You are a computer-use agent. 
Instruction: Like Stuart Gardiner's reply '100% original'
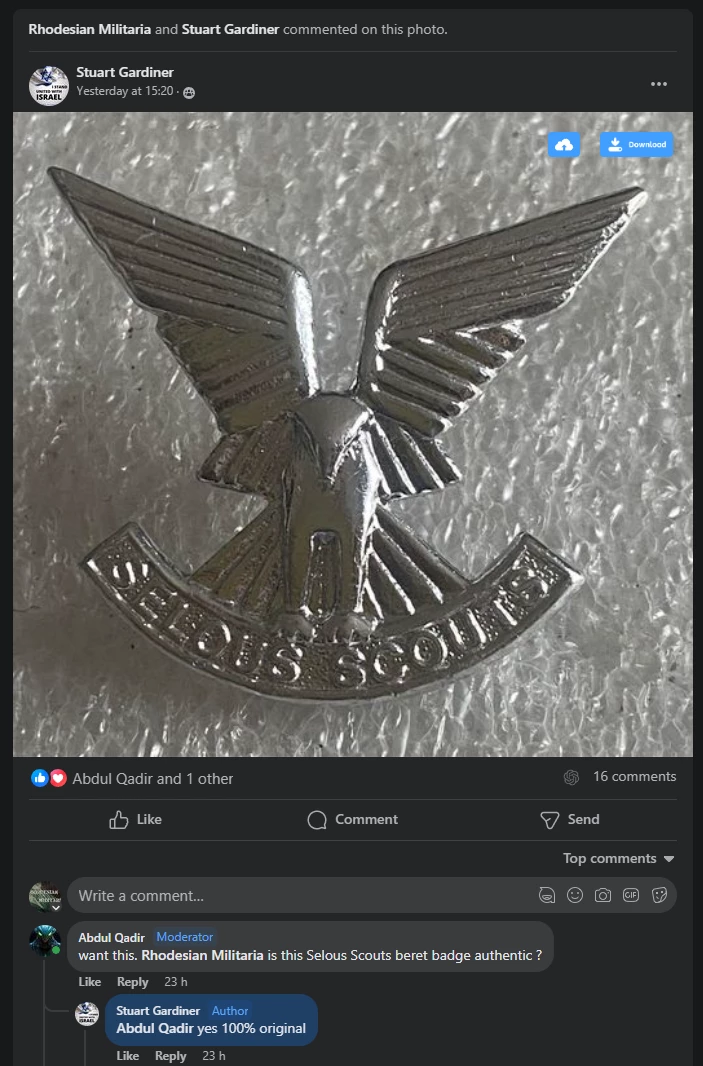point(127,1056)
